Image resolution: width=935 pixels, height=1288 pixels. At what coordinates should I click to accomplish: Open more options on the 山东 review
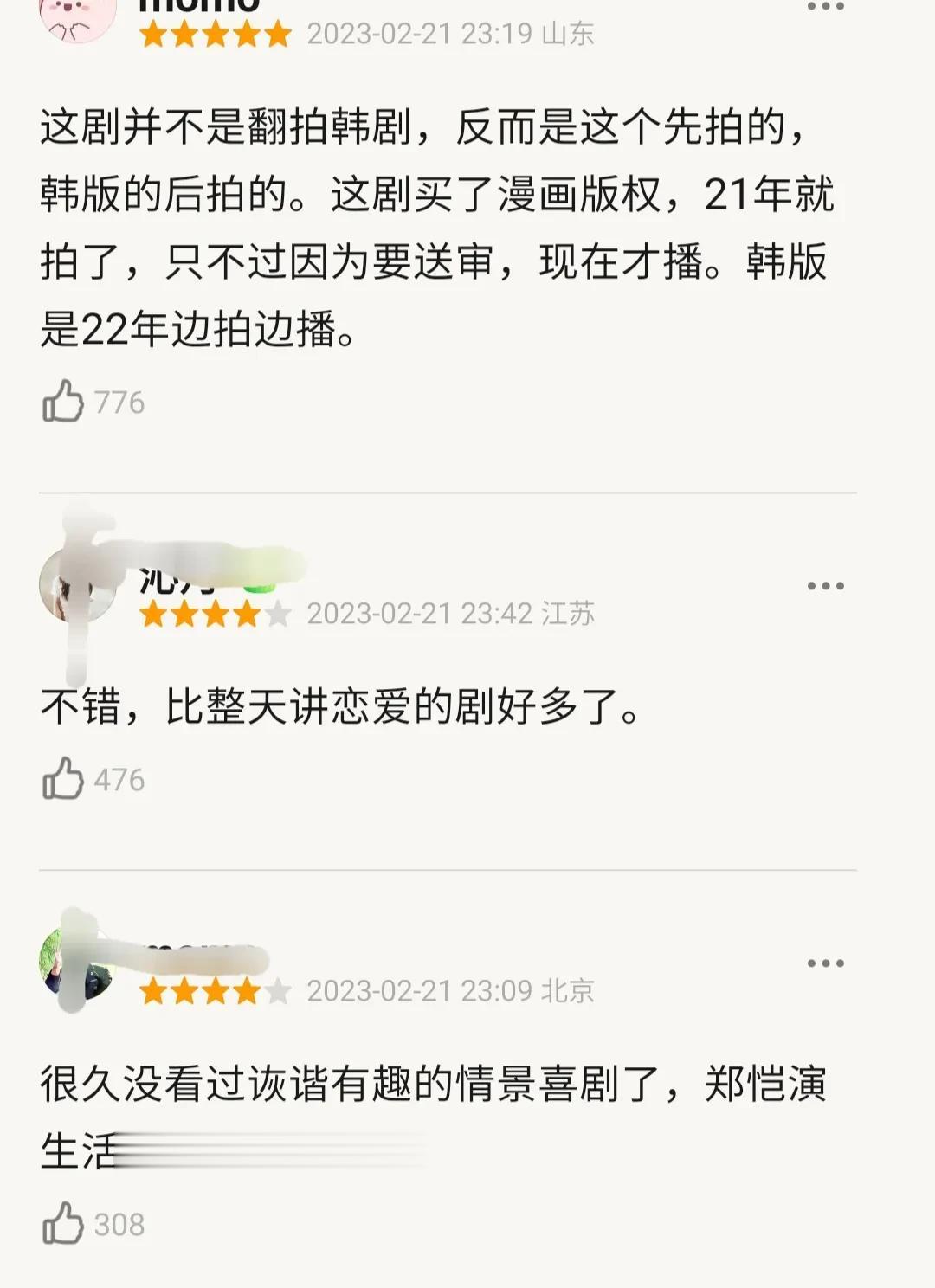click(825, 7)
